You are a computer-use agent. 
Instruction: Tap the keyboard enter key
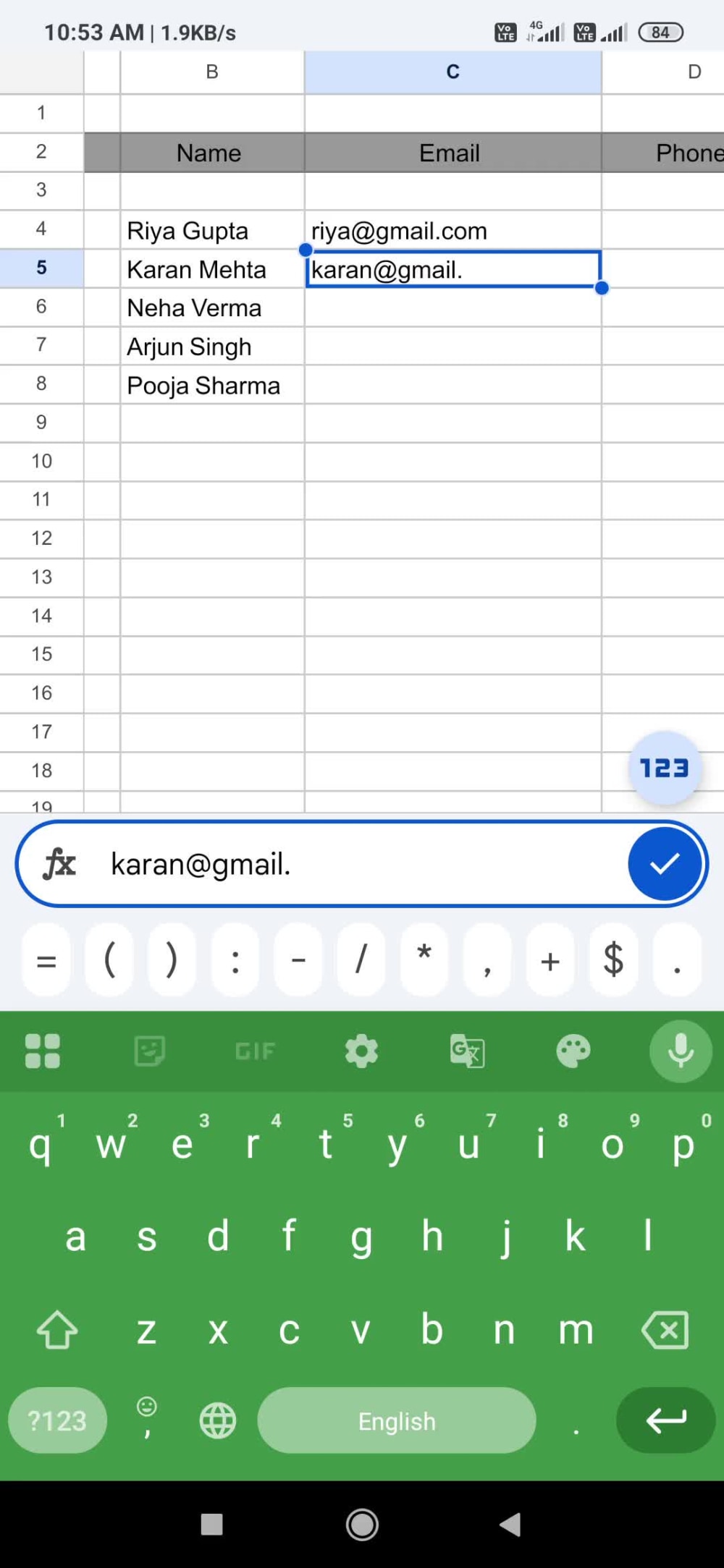point(665,1420)
